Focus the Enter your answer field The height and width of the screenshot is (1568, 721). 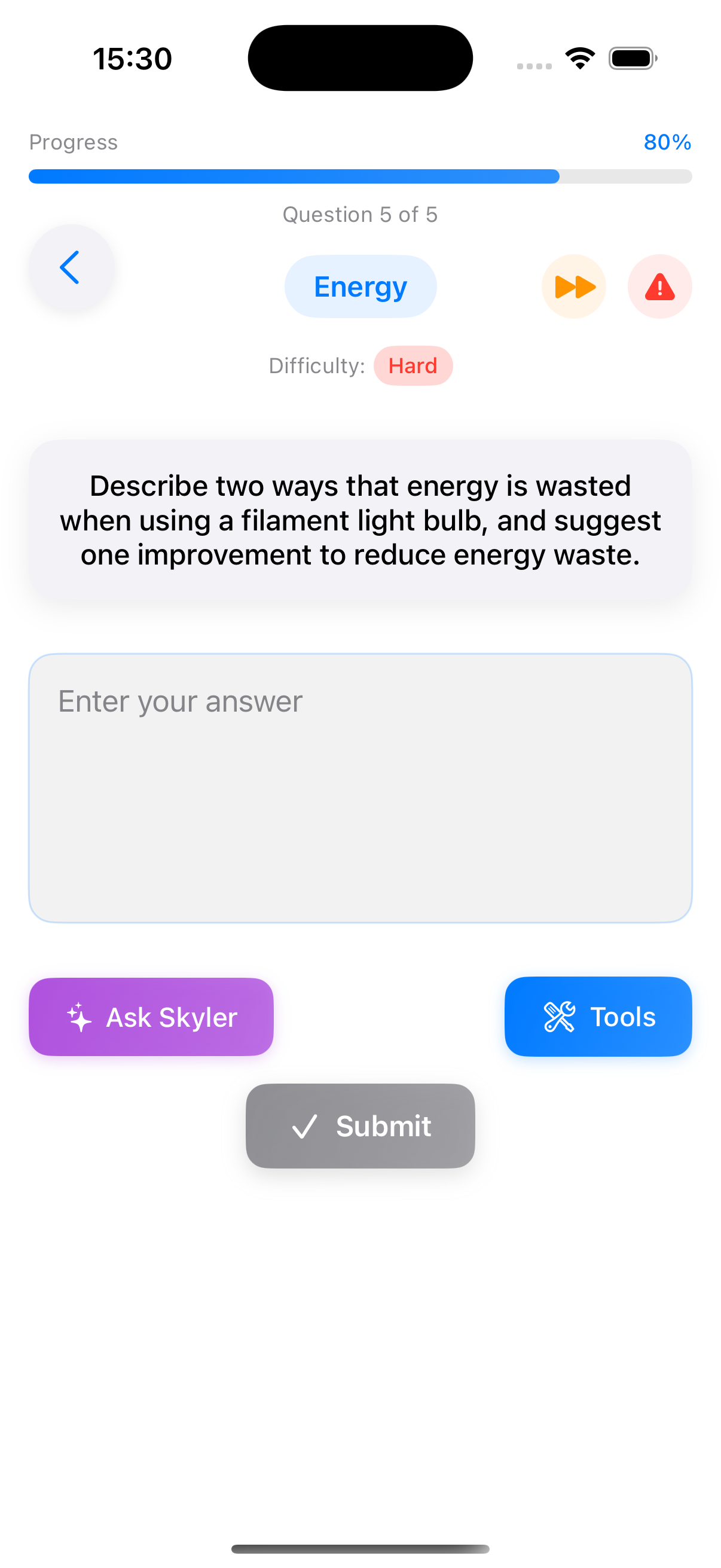click(x=360, y=788)
